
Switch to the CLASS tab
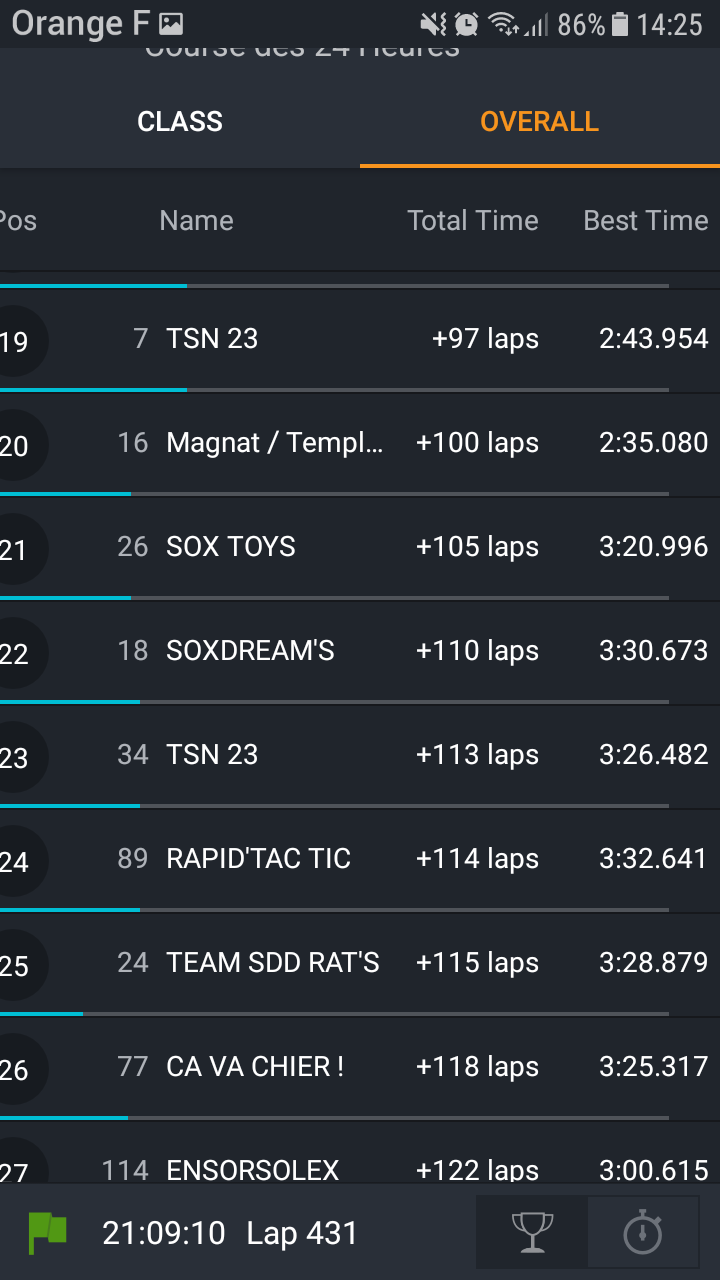[180, 122]
